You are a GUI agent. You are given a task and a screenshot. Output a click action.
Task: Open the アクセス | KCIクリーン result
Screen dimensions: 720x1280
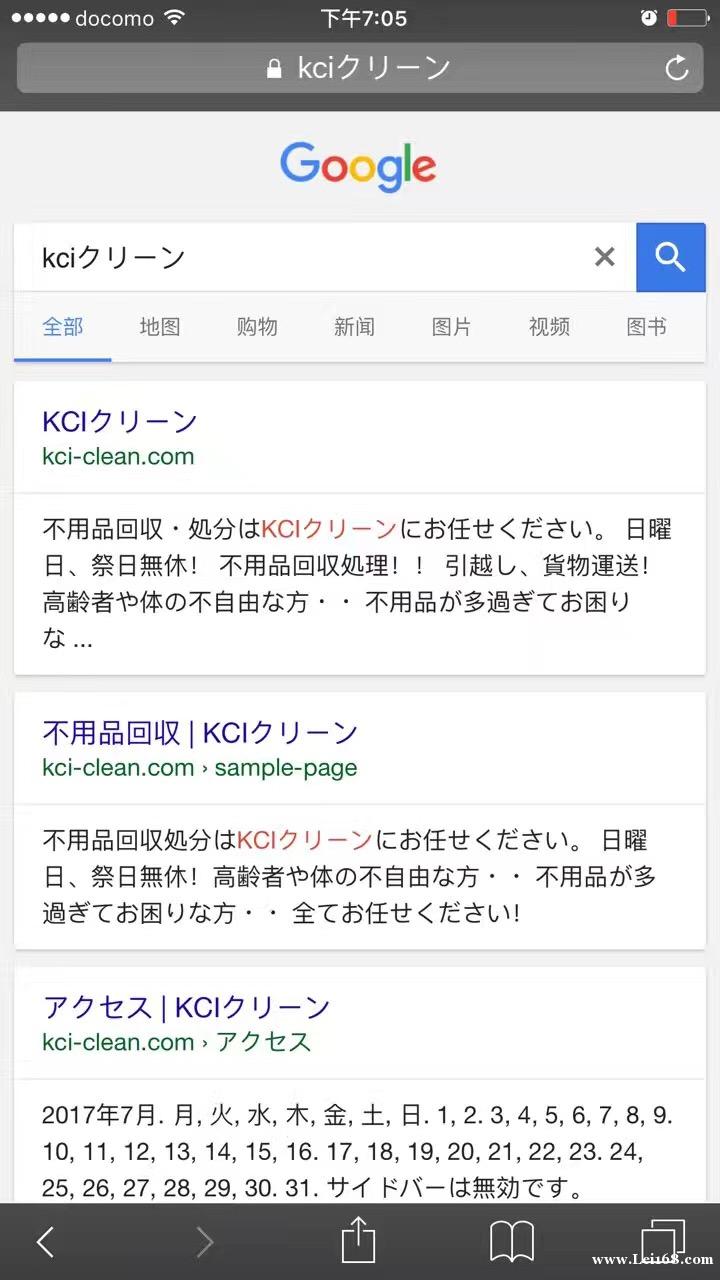coord(186,1007)
